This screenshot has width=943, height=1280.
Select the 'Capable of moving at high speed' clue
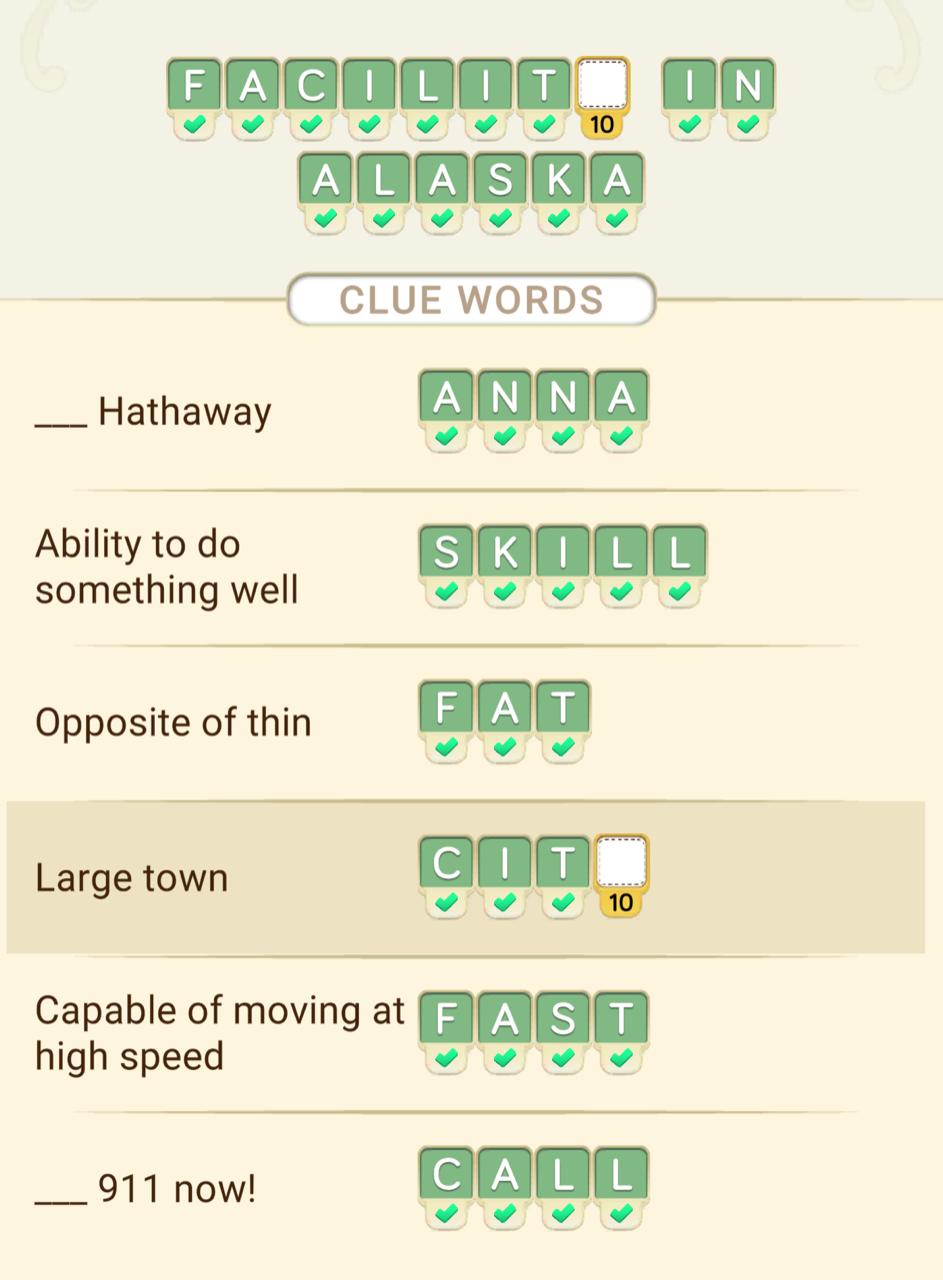coord(219,1033)
